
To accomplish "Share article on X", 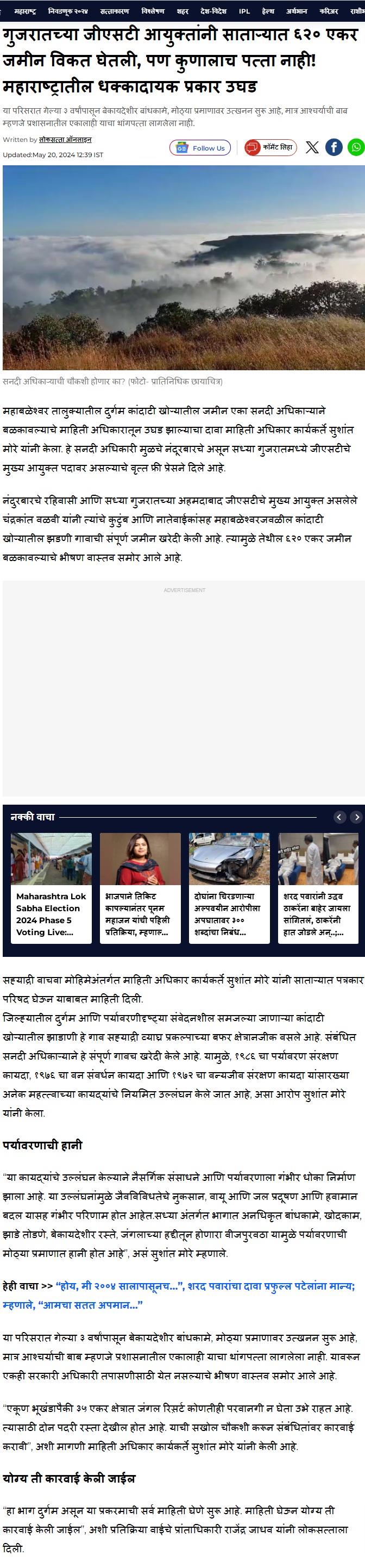I will tap(312, 147).
